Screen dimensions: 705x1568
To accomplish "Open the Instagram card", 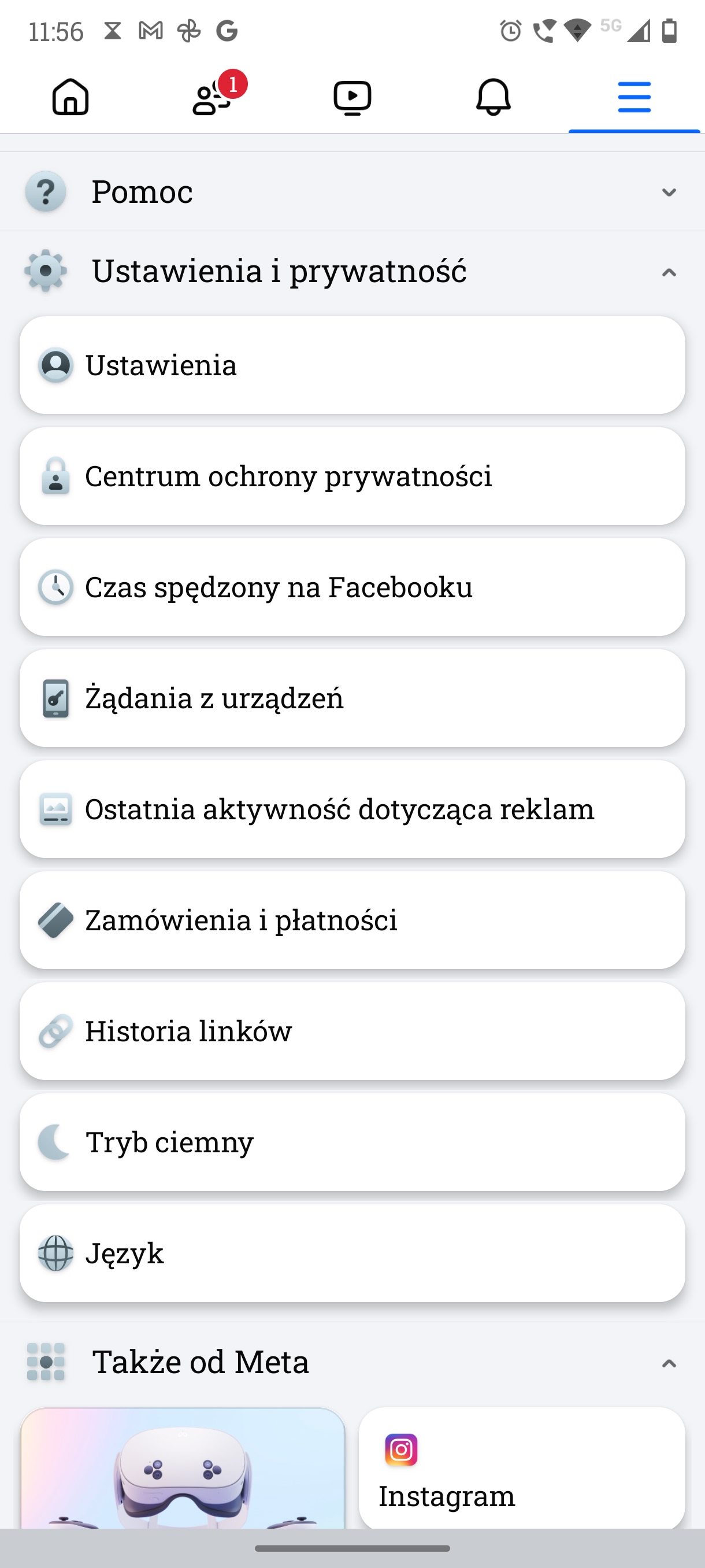I will point(522,1468).
